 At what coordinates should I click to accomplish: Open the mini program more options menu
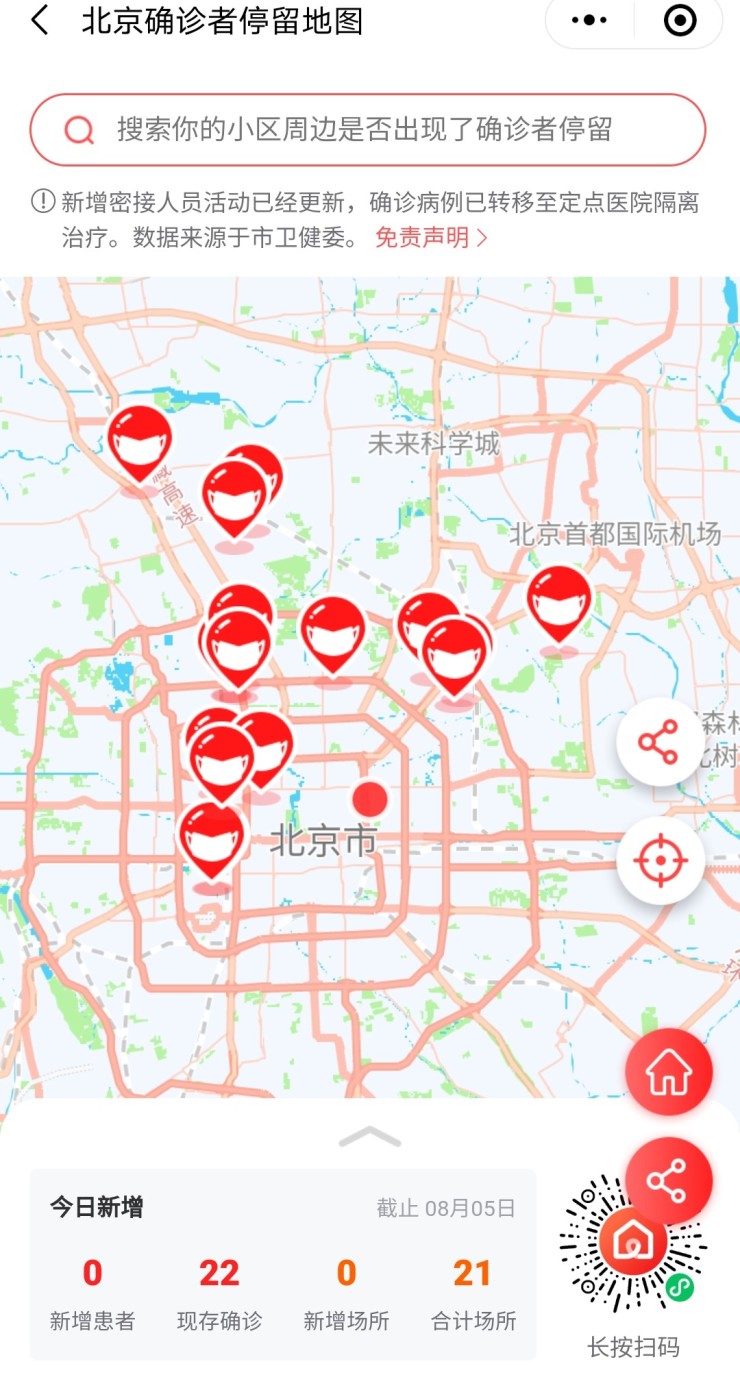click(589, 20)
